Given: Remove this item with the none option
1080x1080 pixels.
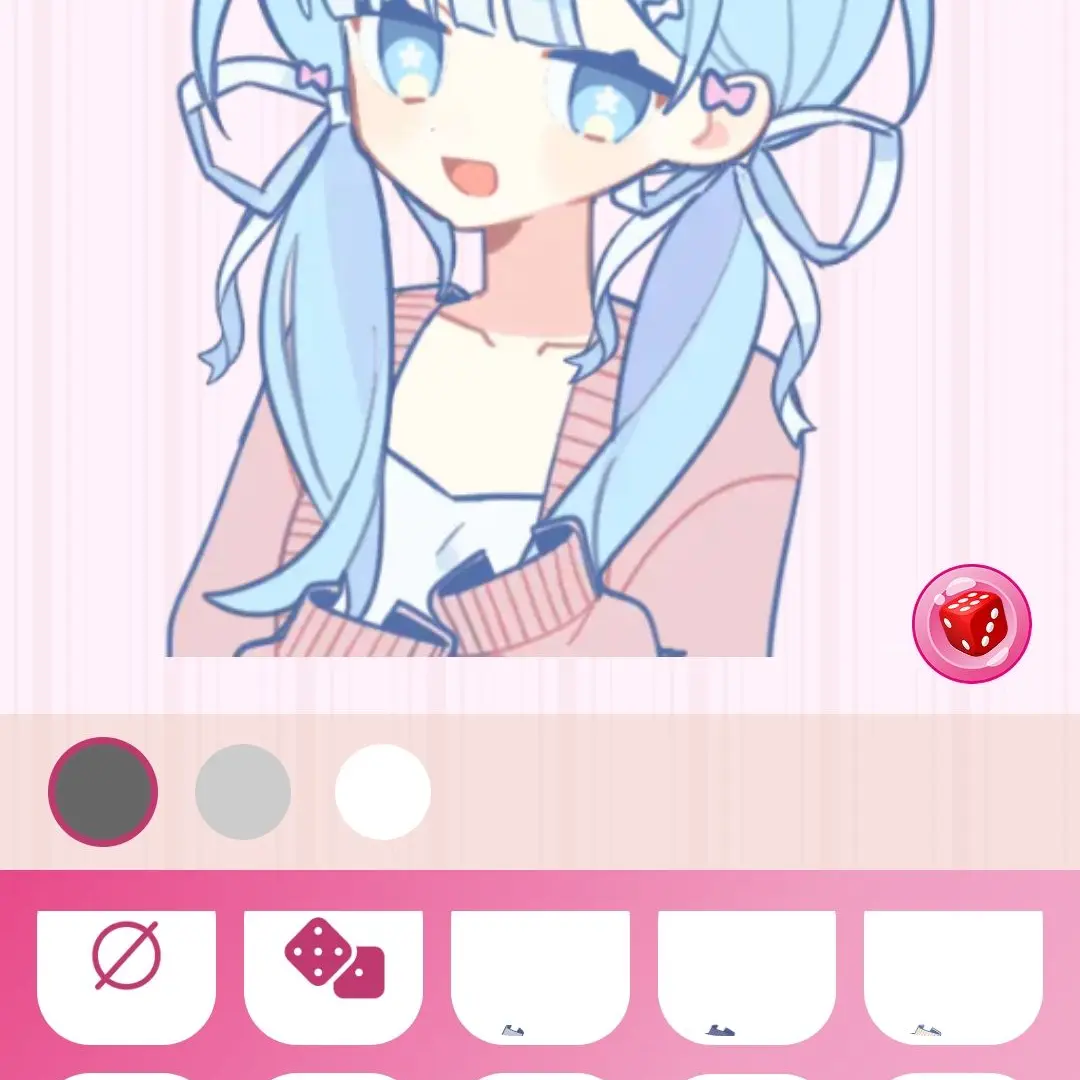Looking at the screenshot, I should [126, 970].
